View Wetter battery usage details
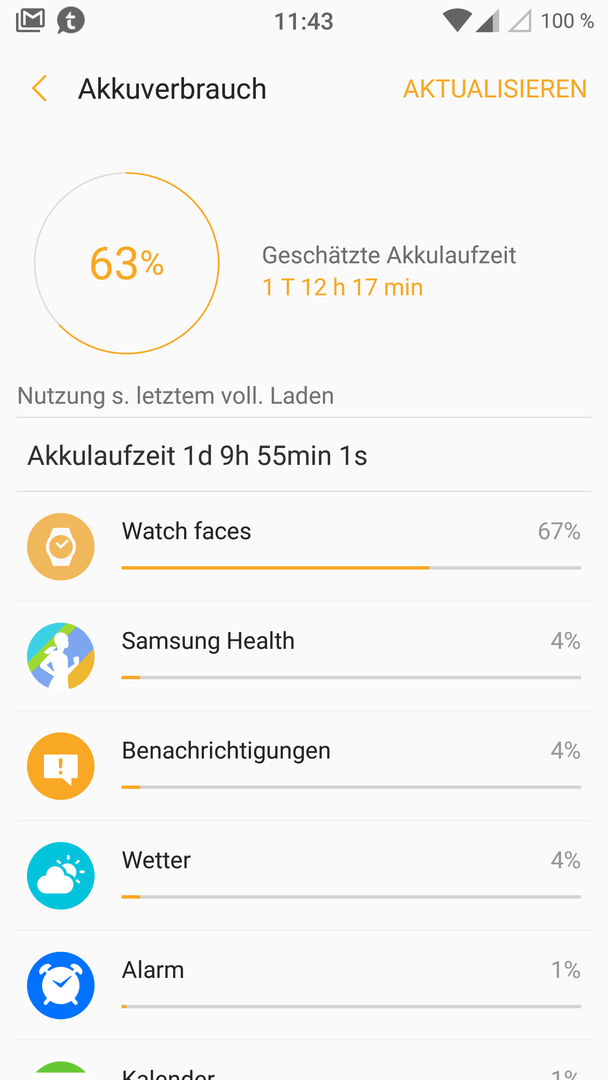Screen dimensions: 608x1080 coord(304,875)
